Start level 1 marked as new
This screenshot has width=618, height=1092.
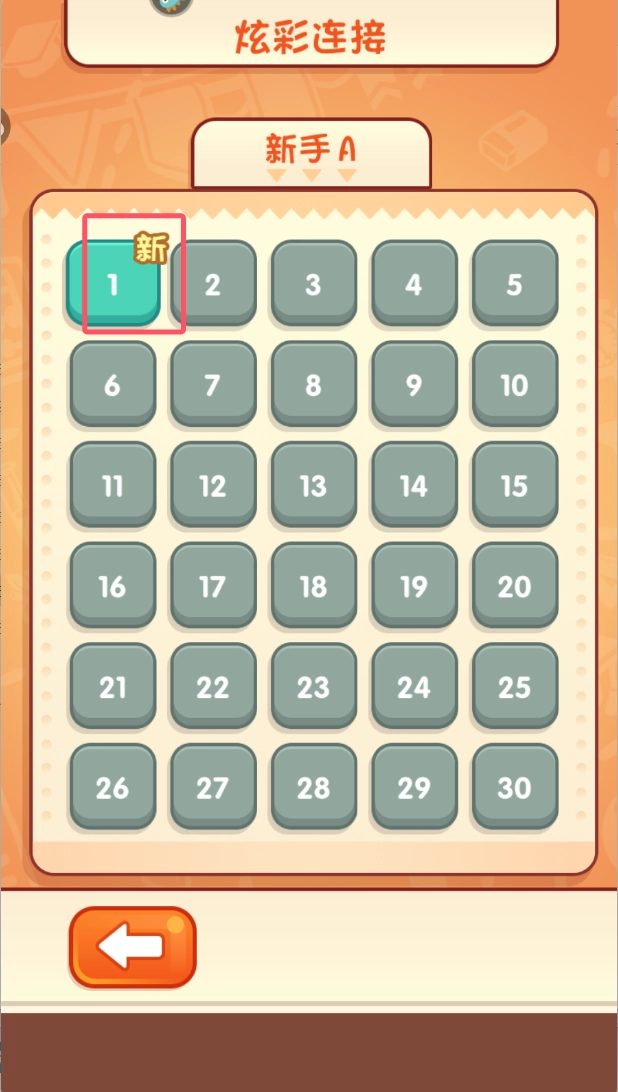113,284
